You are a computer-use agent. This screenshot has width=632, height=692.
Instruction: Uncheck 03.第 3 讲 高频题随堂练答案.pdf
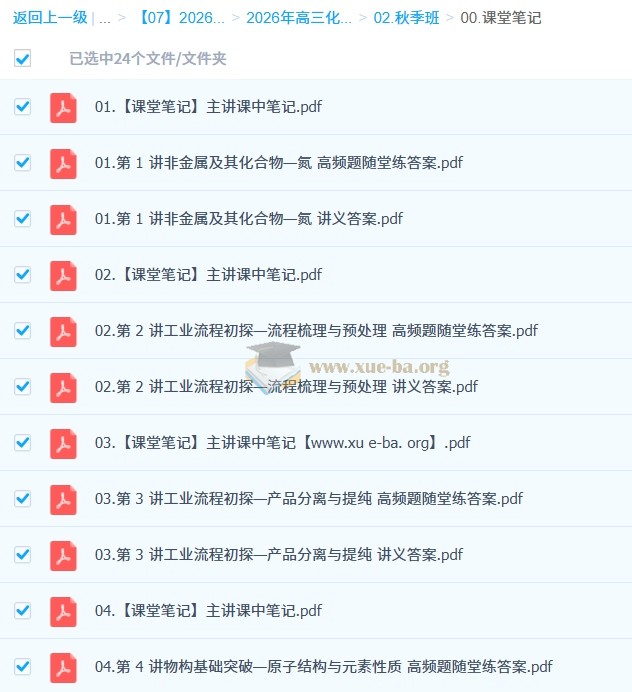coord(22,499)
